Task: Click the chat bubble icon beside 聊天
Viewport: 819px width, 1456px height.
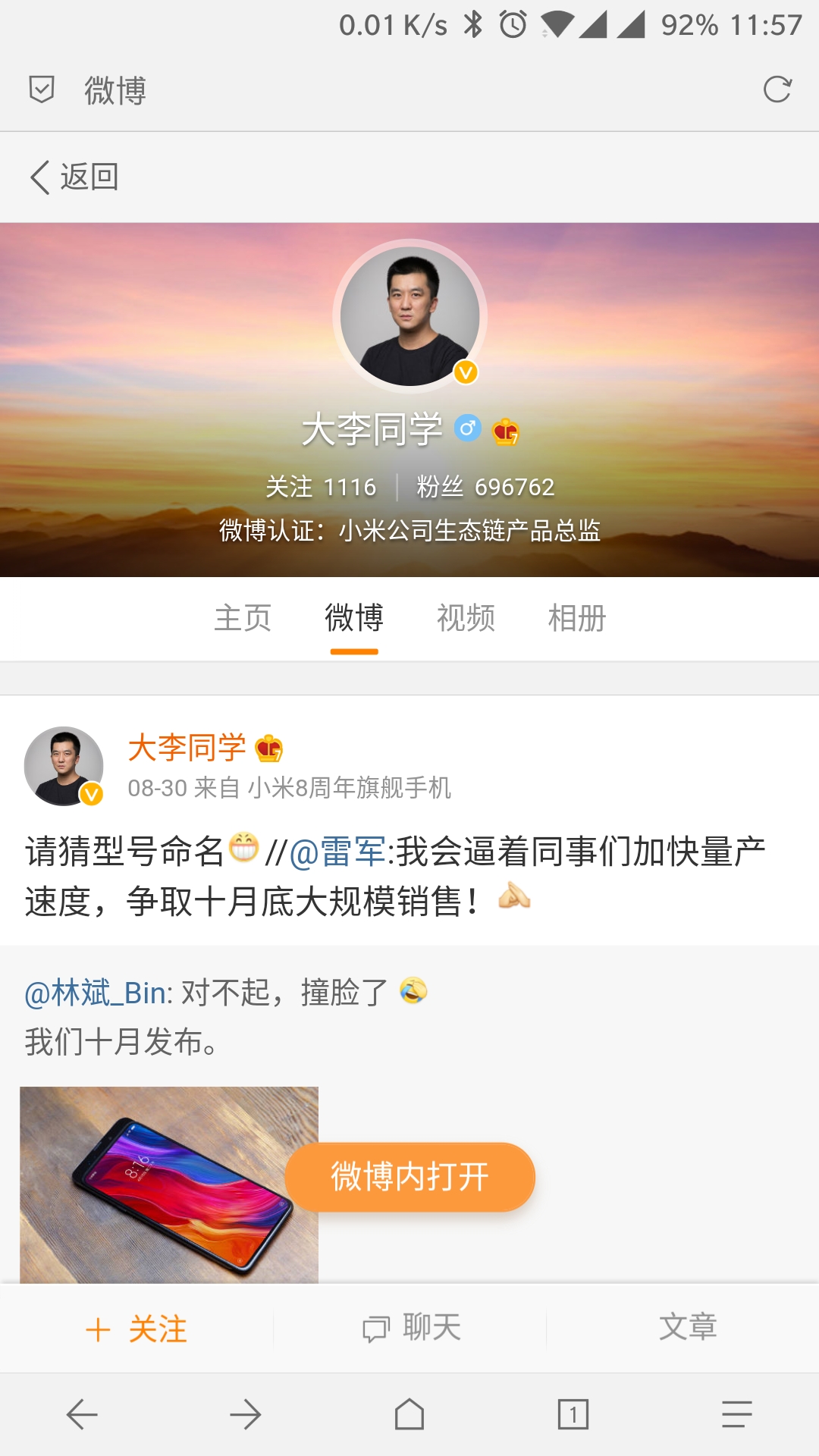Action: click(x=375, y=1327)
